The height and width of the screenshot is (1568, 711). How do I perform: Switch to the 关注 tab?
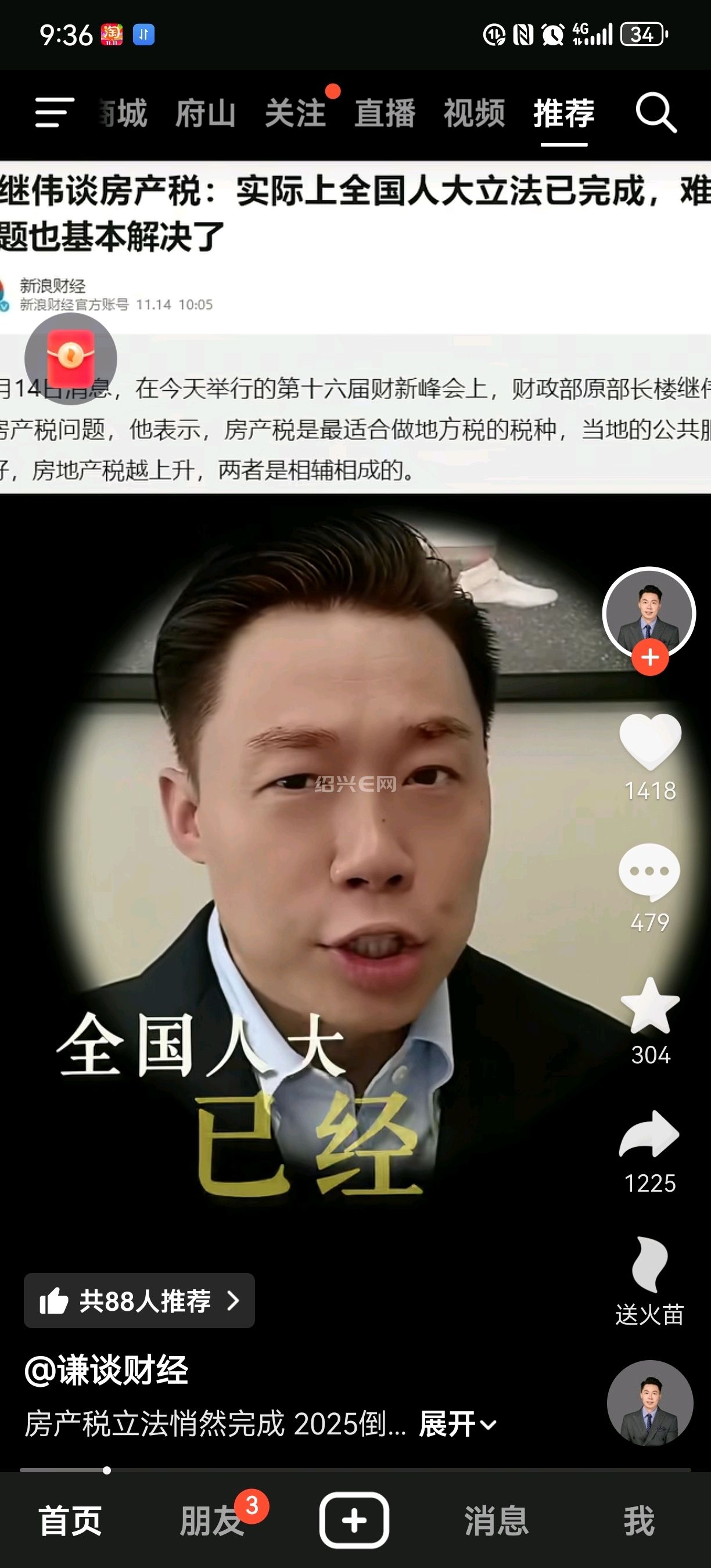(x=295, y=114)
